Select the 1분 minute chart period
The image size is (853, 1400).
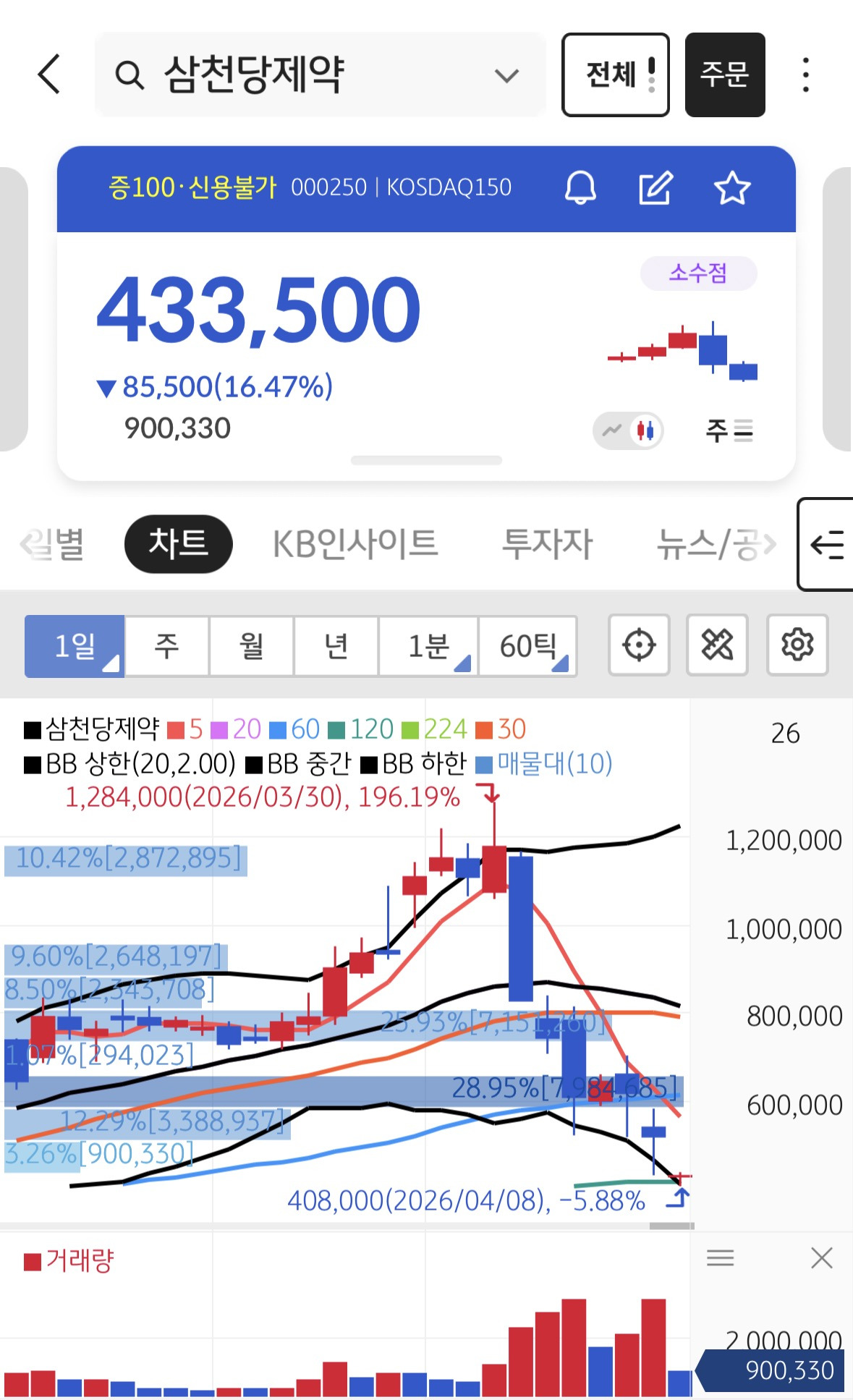tap(429, 646)
